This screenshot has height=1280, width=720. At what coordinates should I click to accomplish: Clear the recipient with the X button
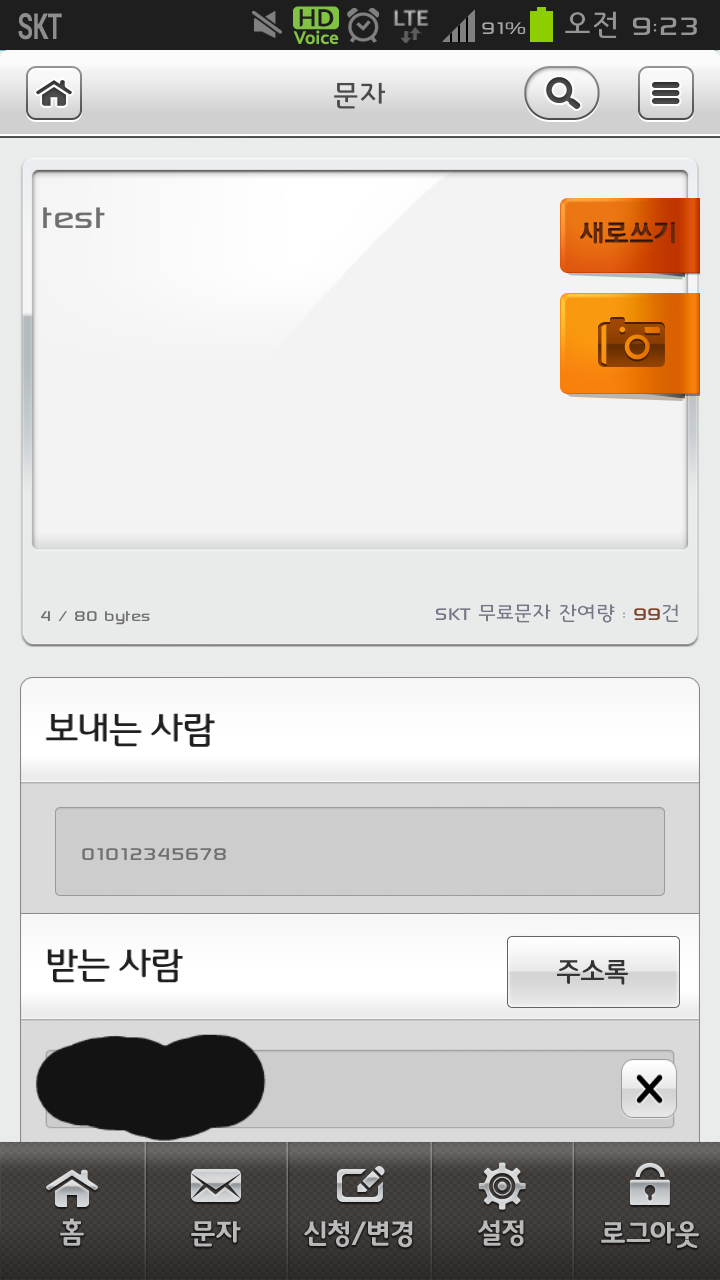pos(649,1088)
